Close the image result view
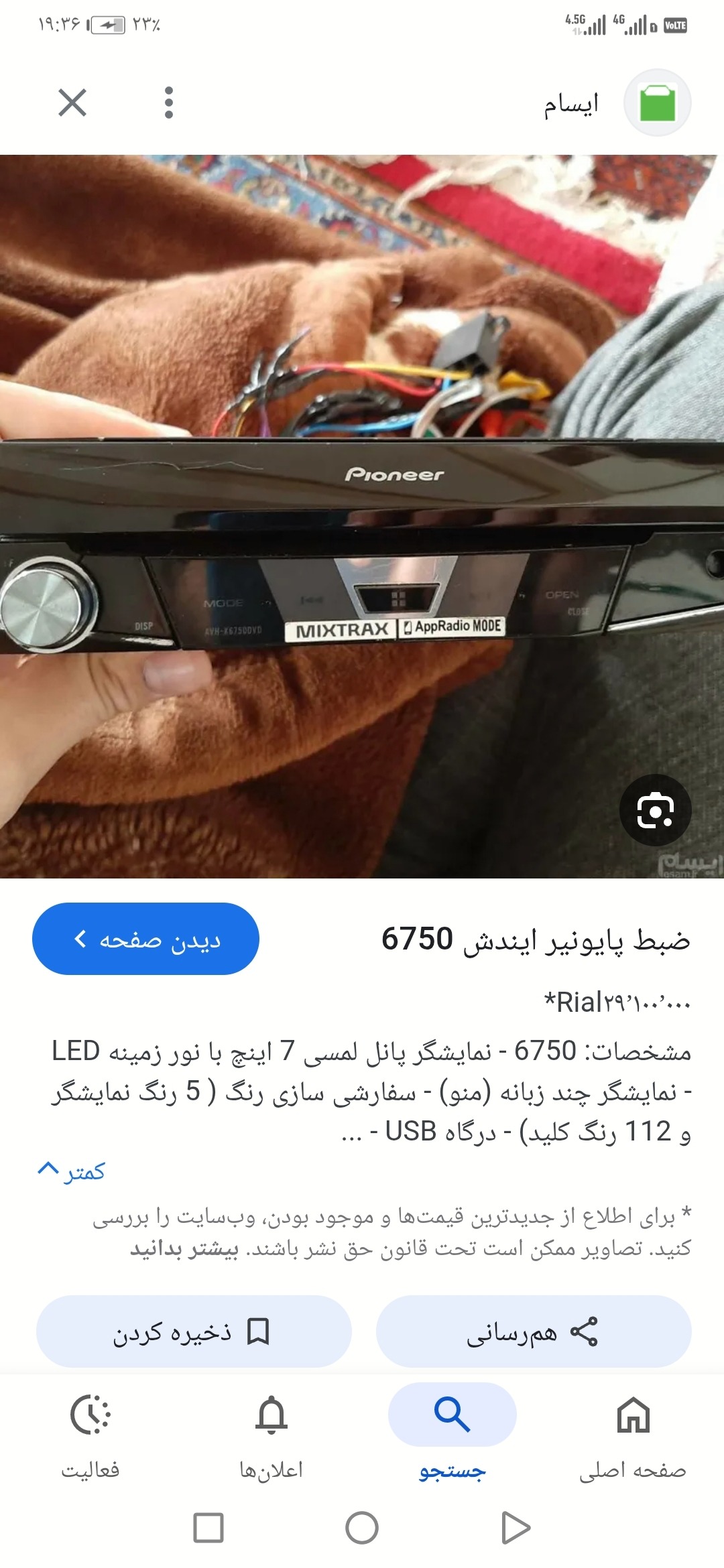724x1568 pixels. [72, 103]
